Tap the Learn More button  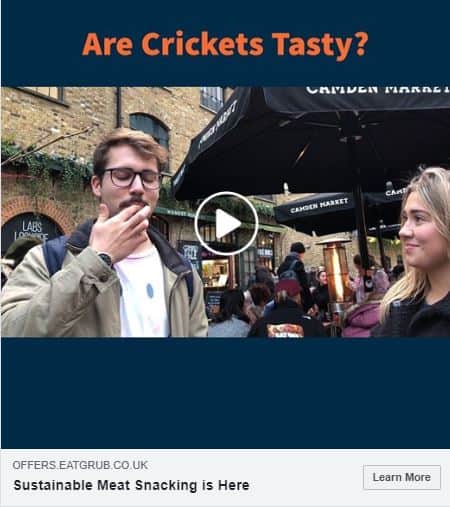[402, 477]
